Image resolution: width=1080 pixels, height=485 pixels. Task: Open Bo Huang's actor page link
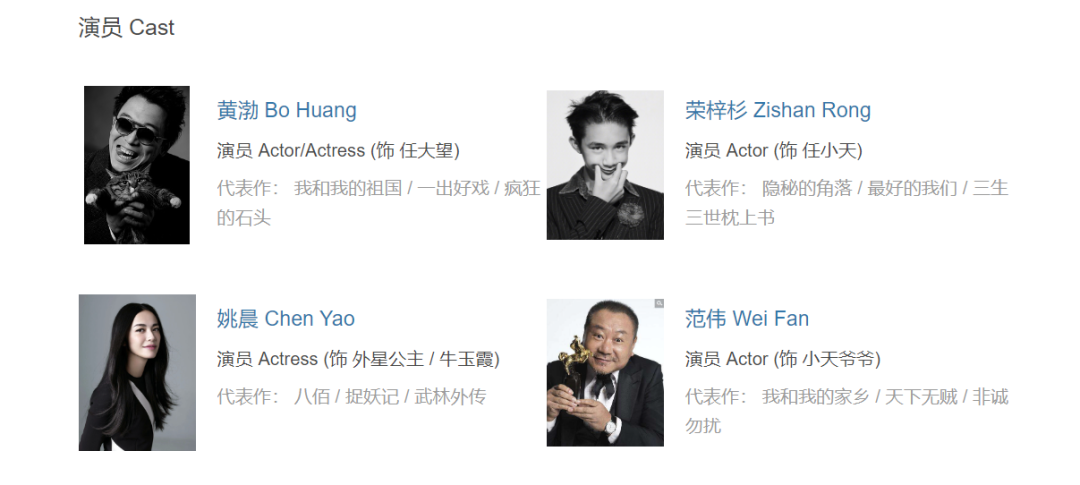pyautogui.click(x=286, y=110)
